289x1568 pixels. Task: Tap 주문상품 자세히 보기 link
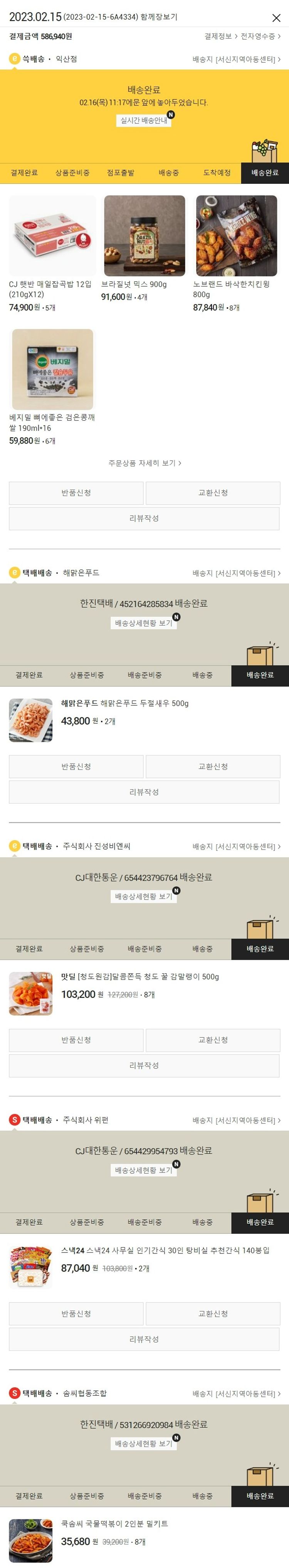(x=144, y=463)
